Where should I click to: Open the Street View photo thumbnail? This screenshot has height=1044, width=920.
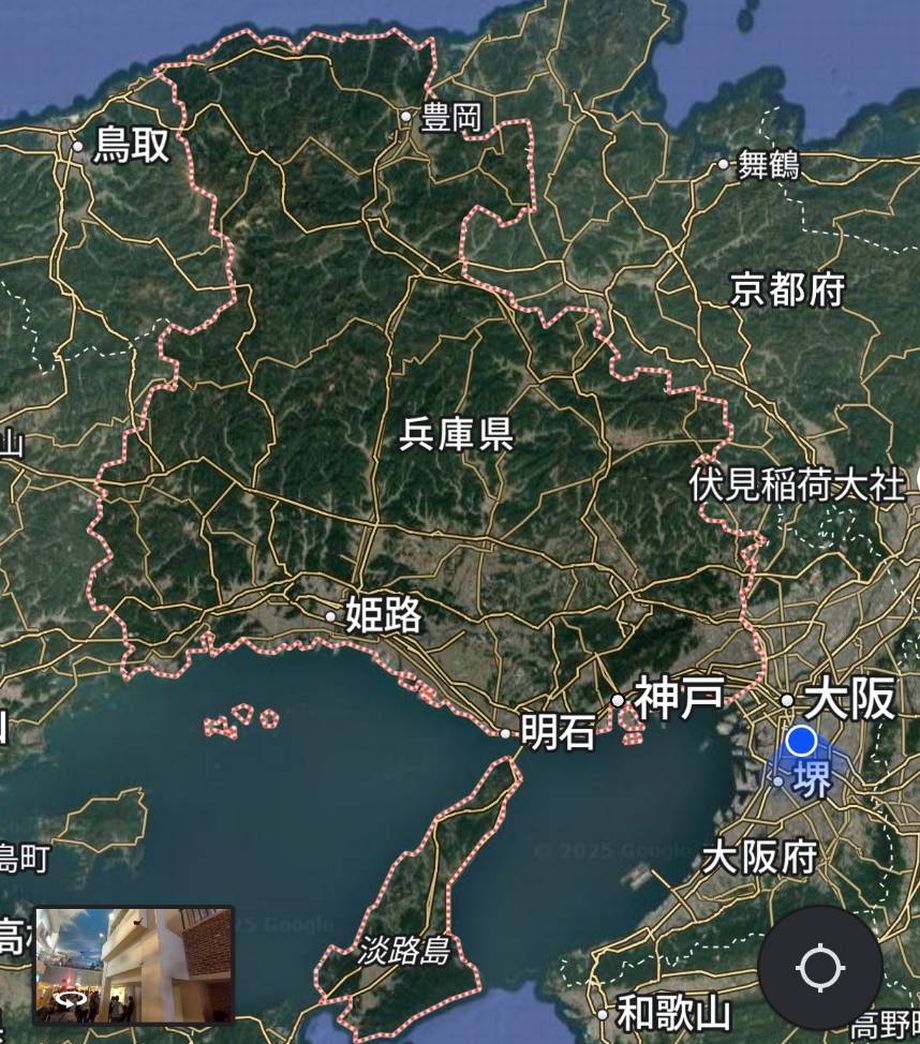(x=134, y=965)
